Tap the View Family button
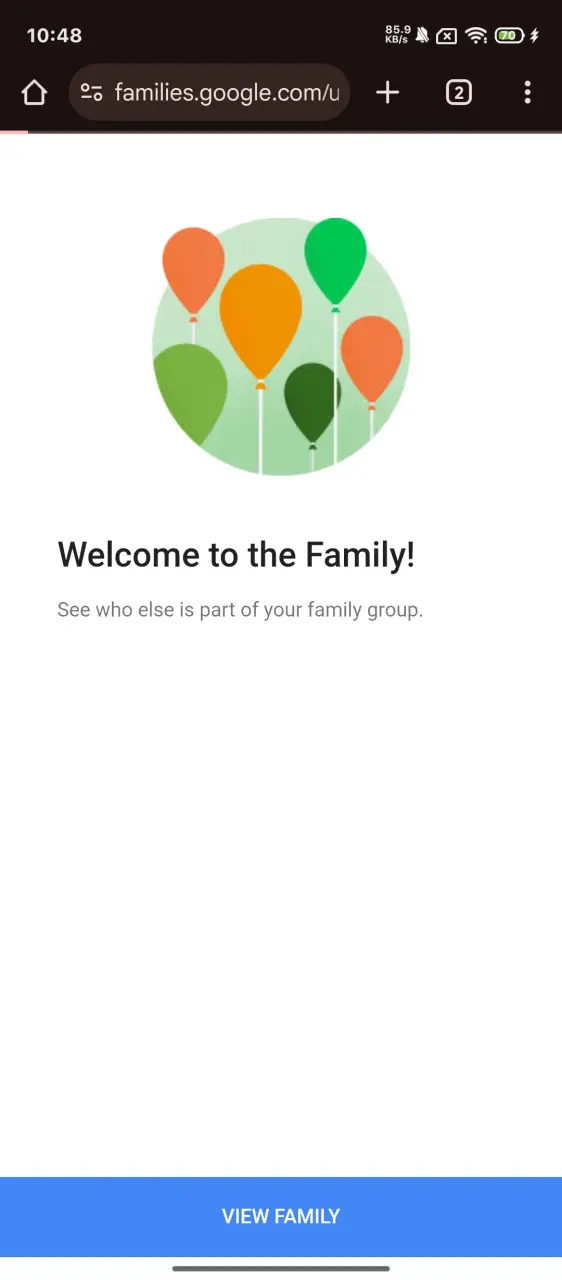Screen dimensions: 562x1280 pyautogui.click(x=281, y=1216)
